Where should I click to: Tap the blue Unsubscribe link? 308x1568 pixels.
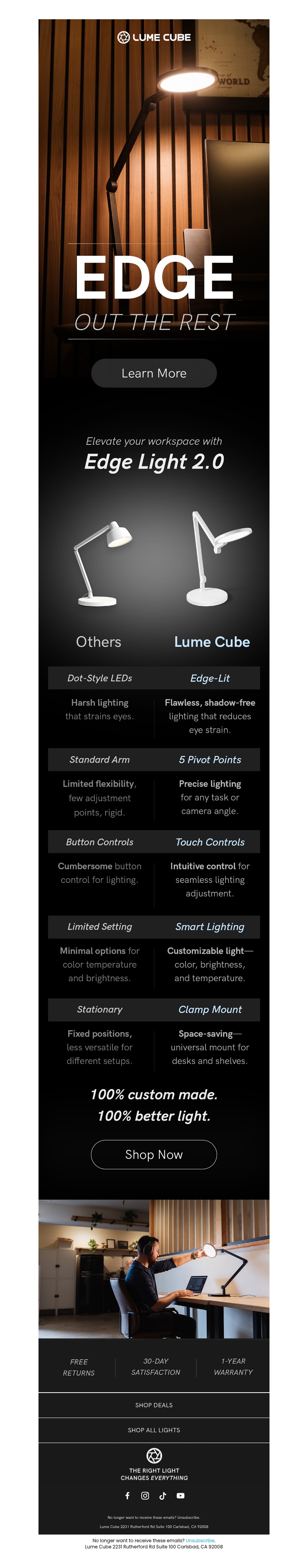click(200, 1540)
